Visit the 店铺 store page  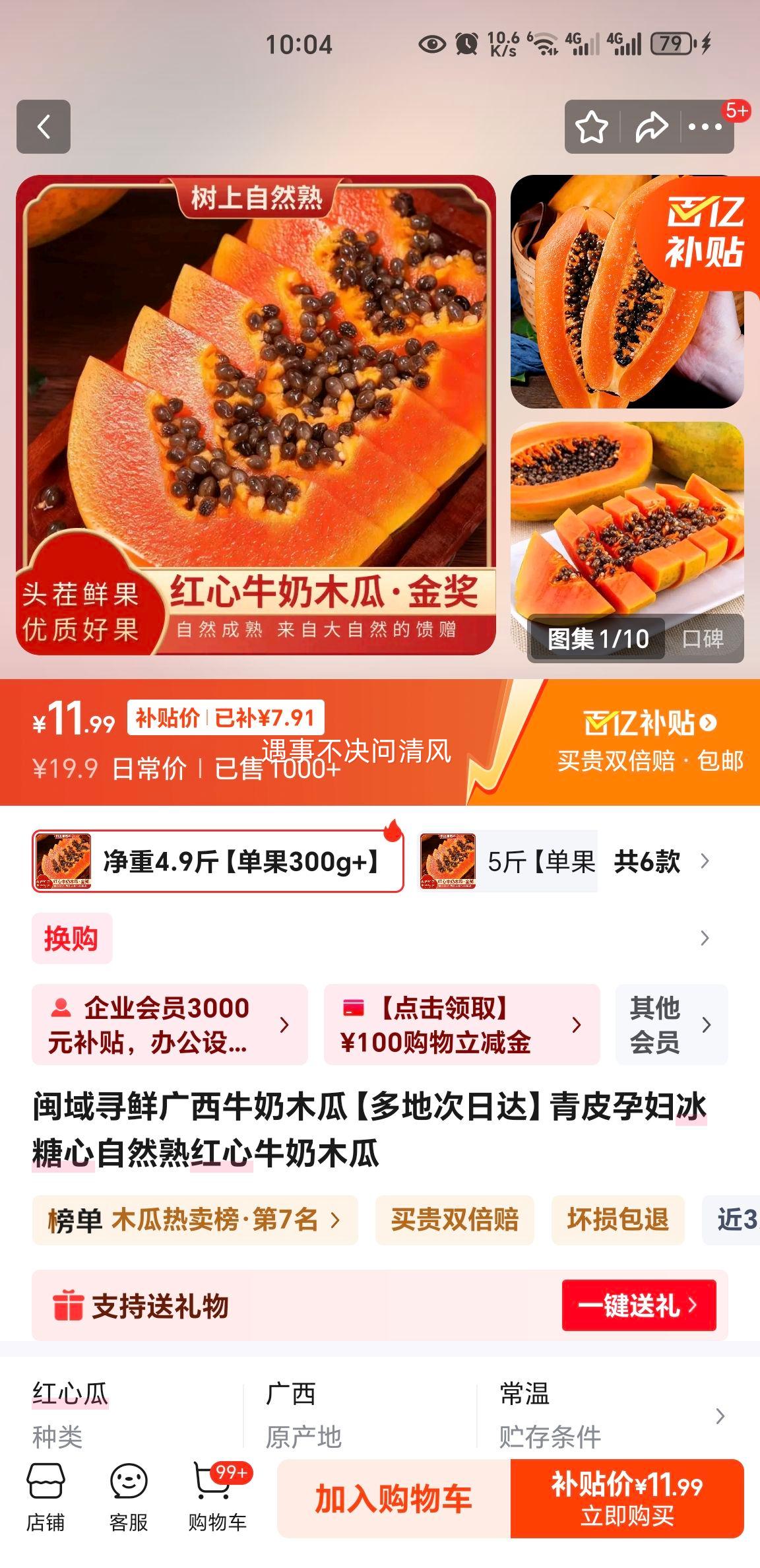pos(46,1498)
